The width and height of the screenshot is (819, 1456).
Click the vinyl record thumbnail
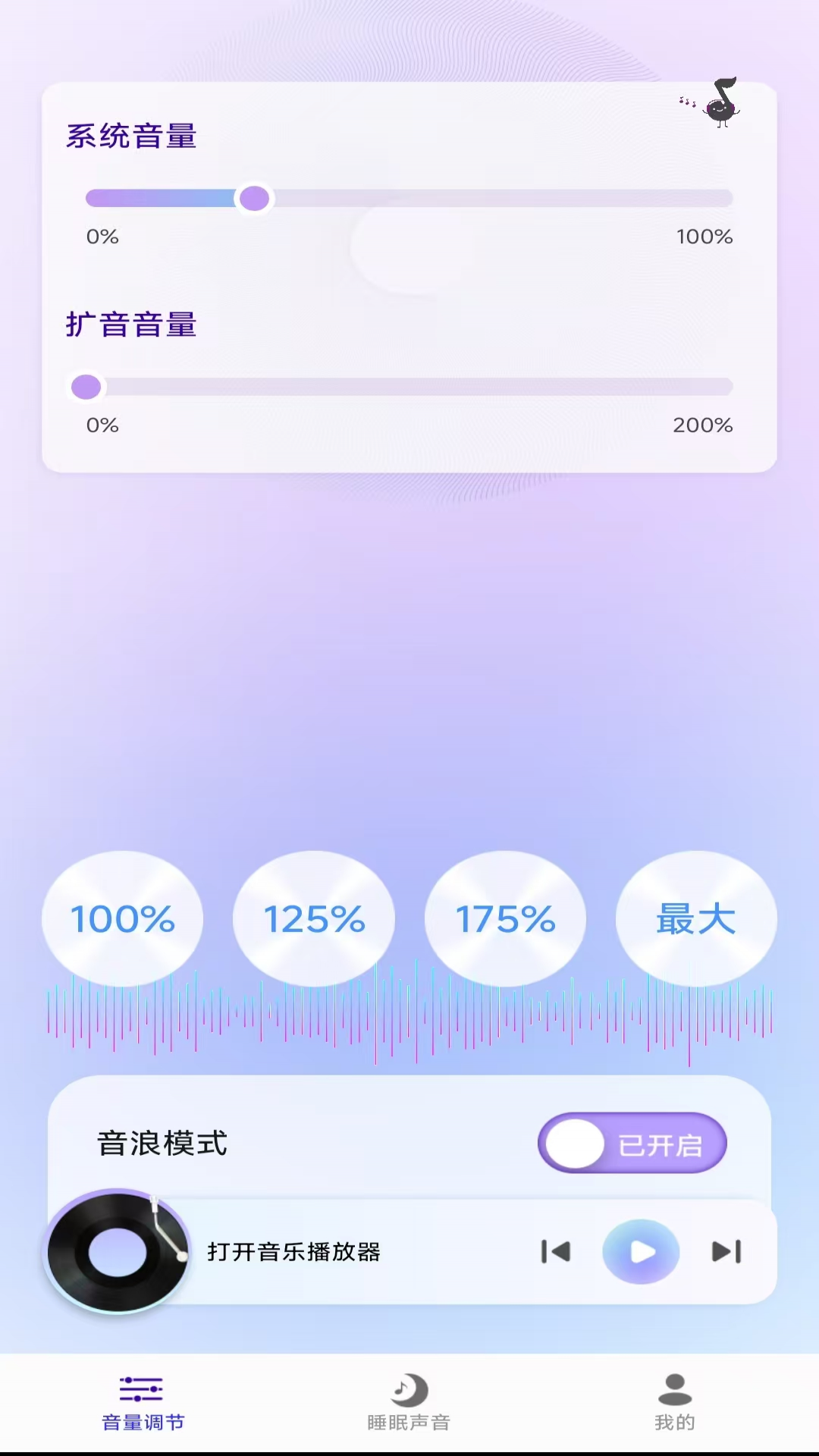[118, 1252]
